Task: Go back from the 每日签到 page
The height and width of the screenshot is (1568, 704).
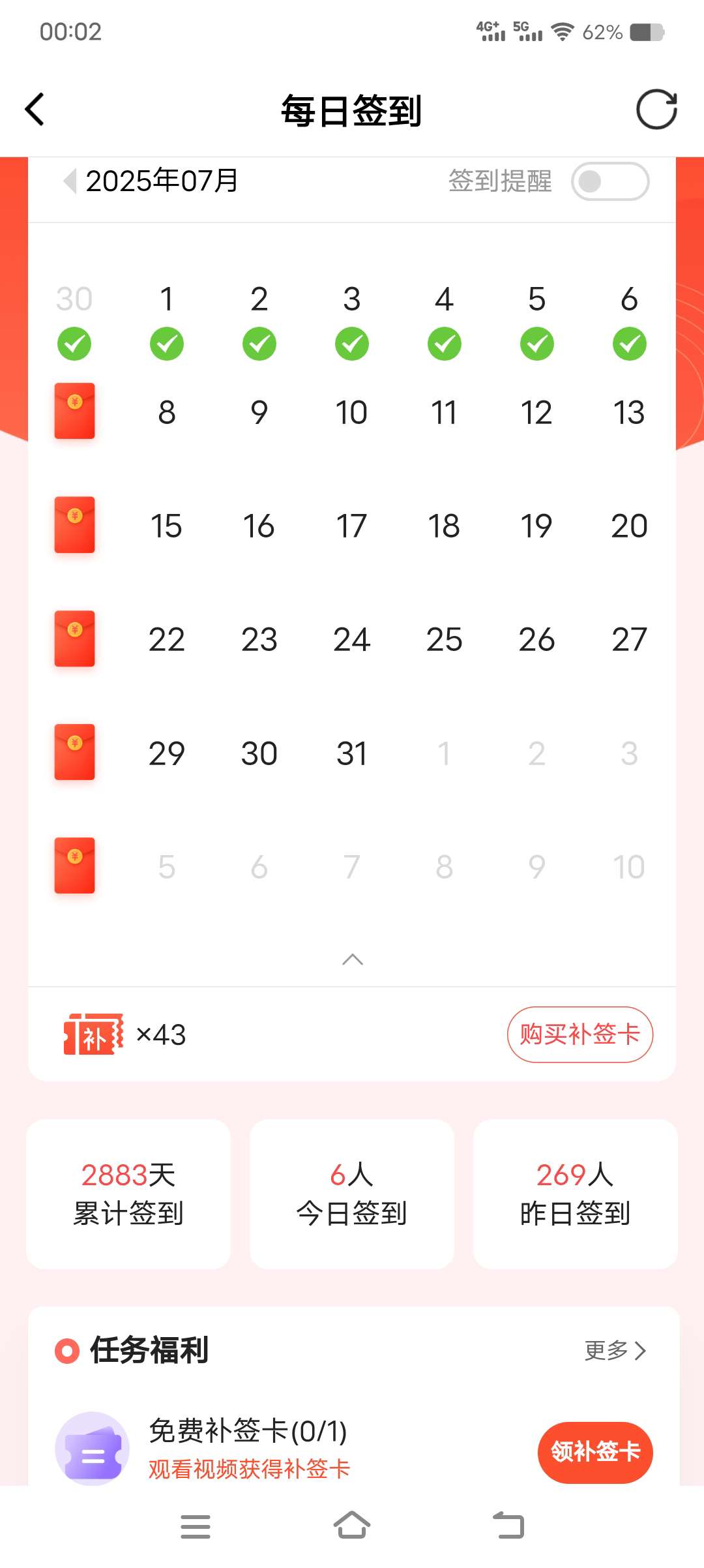Action: (35, 110)
